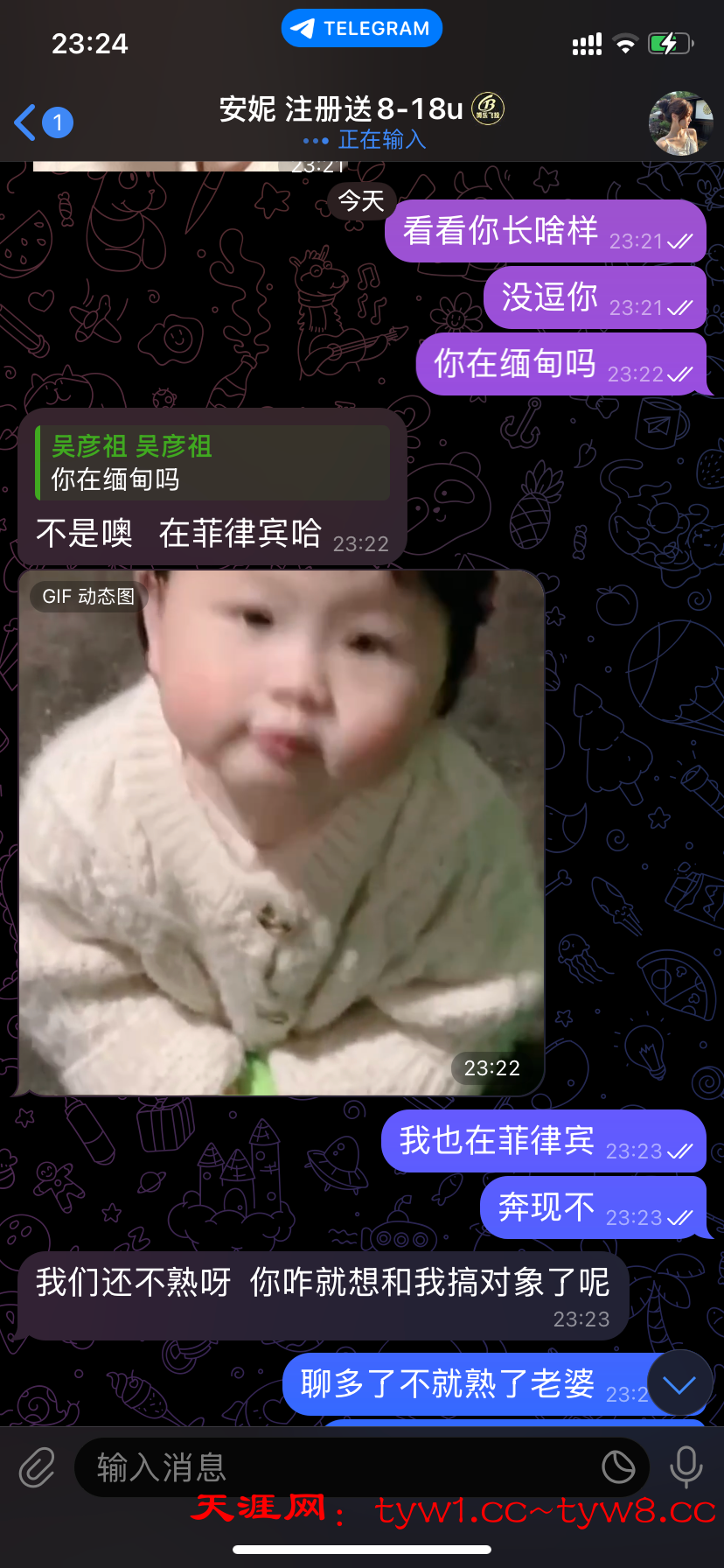The height and width of the screenshot is (1568, 724).
Task: Open 安妮's profile avatar
Action: click(680, 123)
